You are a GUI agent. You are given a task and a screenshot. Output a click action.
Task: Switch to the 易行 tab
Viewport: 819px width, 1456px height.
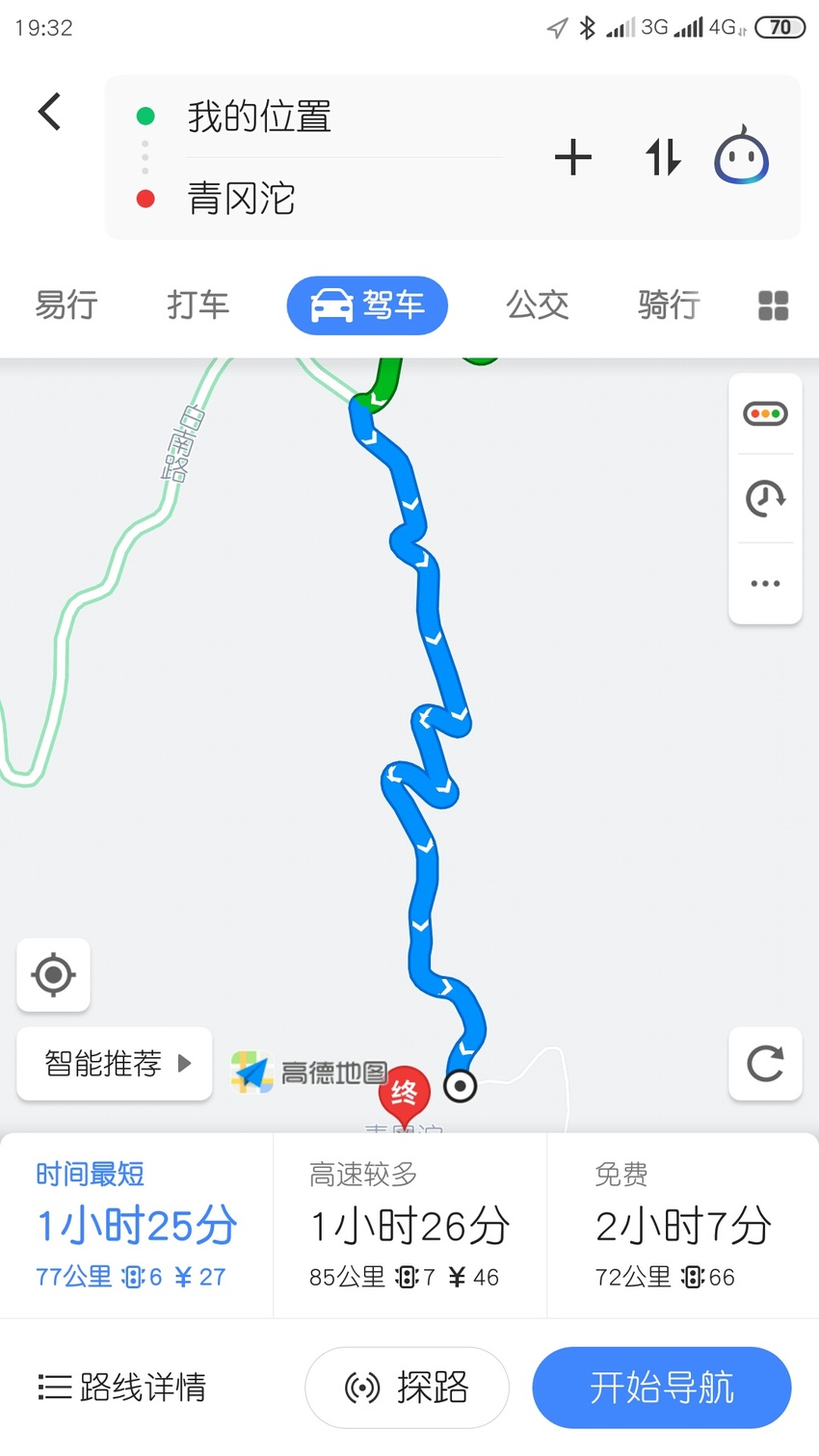click(x=66, y=305)
